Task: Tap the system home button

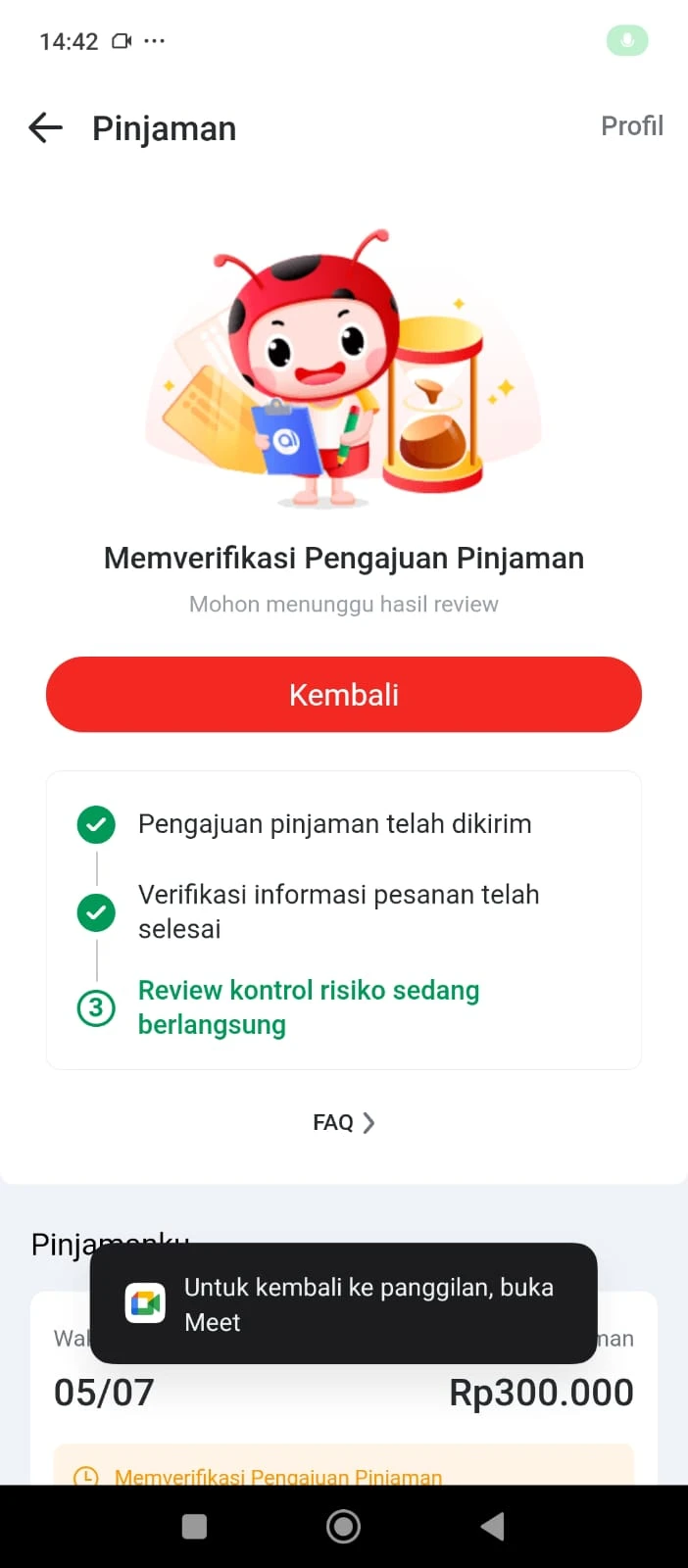Action: [x=343, y=1526]
